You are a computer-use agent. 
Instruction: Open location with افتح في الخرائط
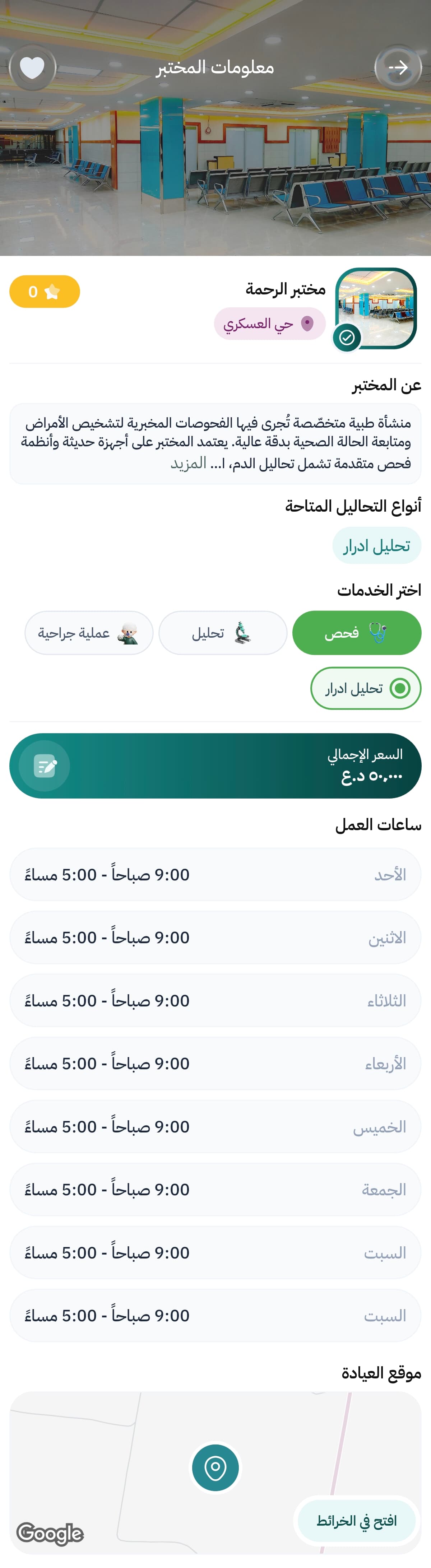point(357,1521)
